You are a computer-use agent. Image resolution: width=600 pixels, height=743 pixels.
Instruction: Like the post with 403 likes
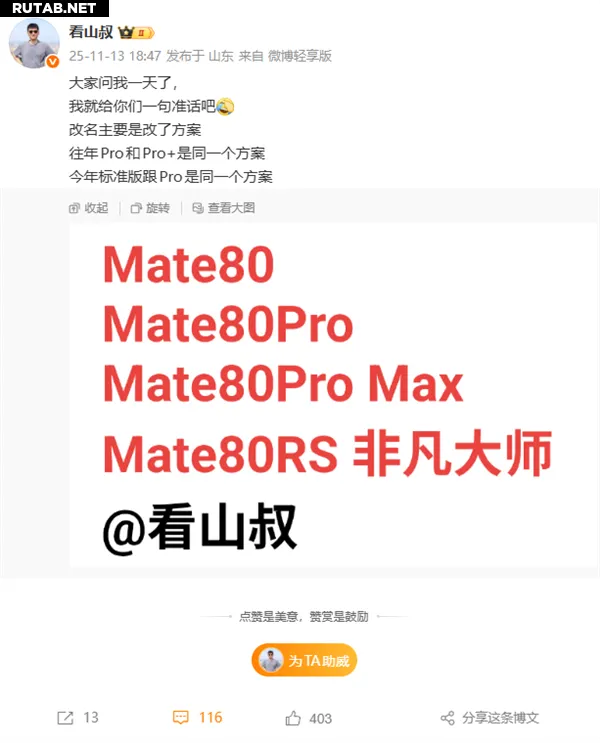click(308, 718)
